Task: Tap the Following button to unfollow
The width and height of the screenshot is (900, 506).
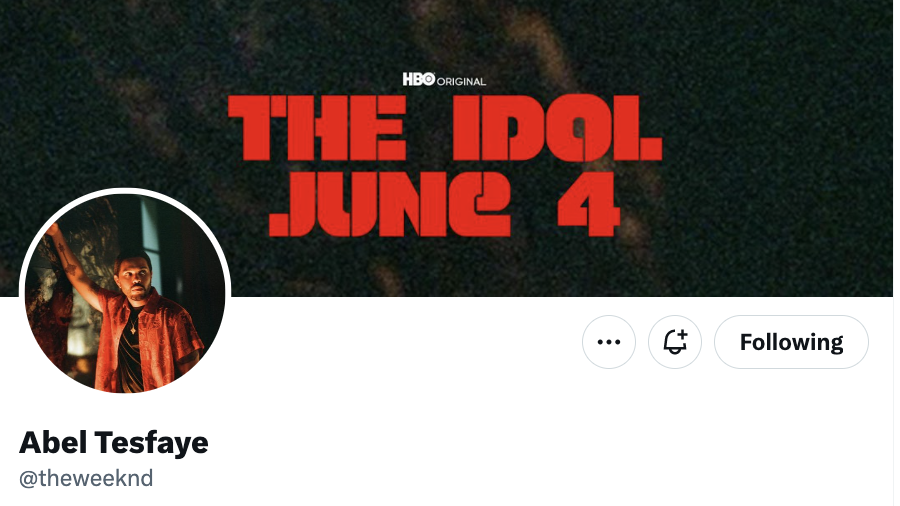Action: pos(791,342)
